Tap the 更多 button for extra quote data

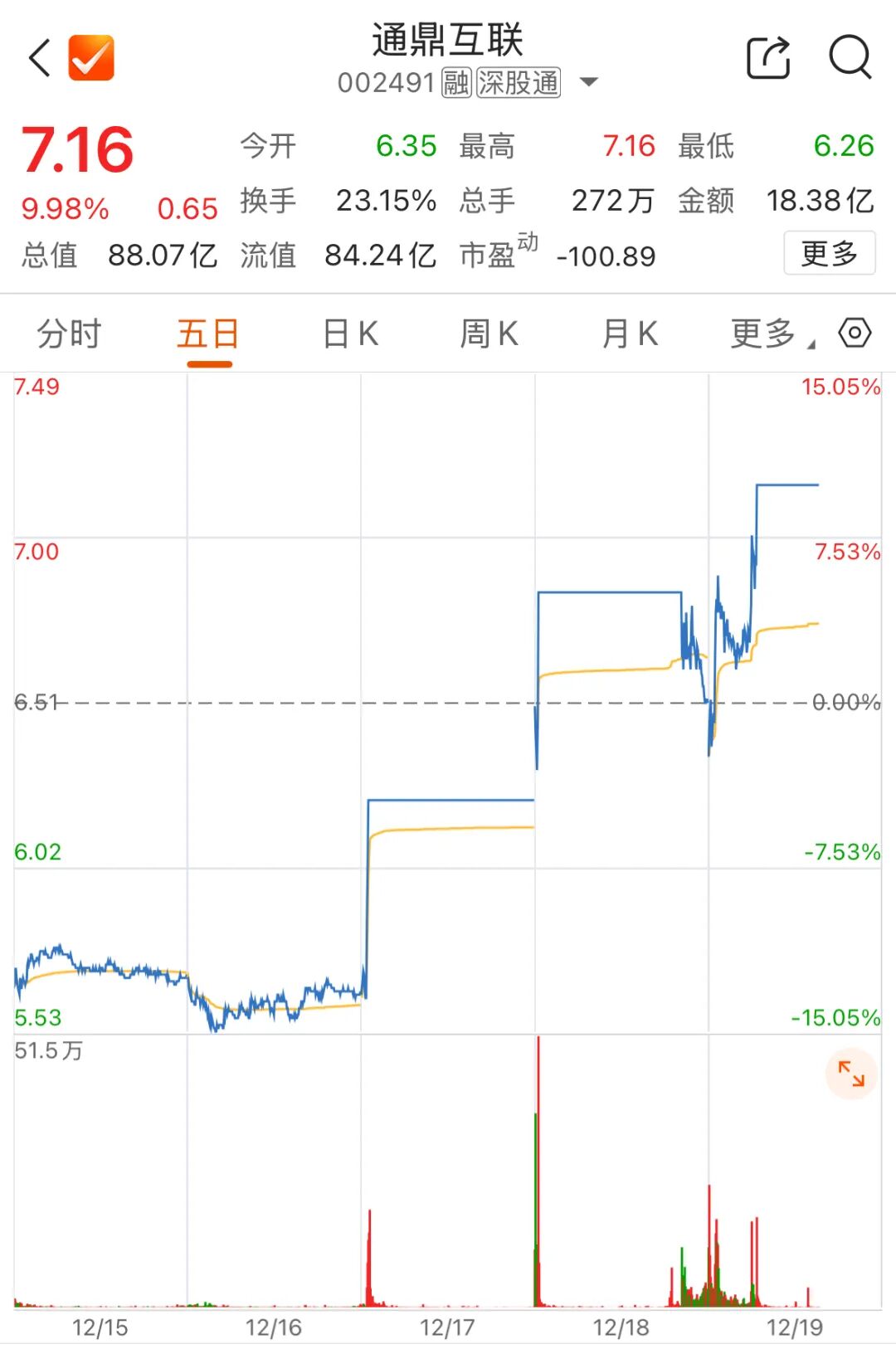coord(830,256)
